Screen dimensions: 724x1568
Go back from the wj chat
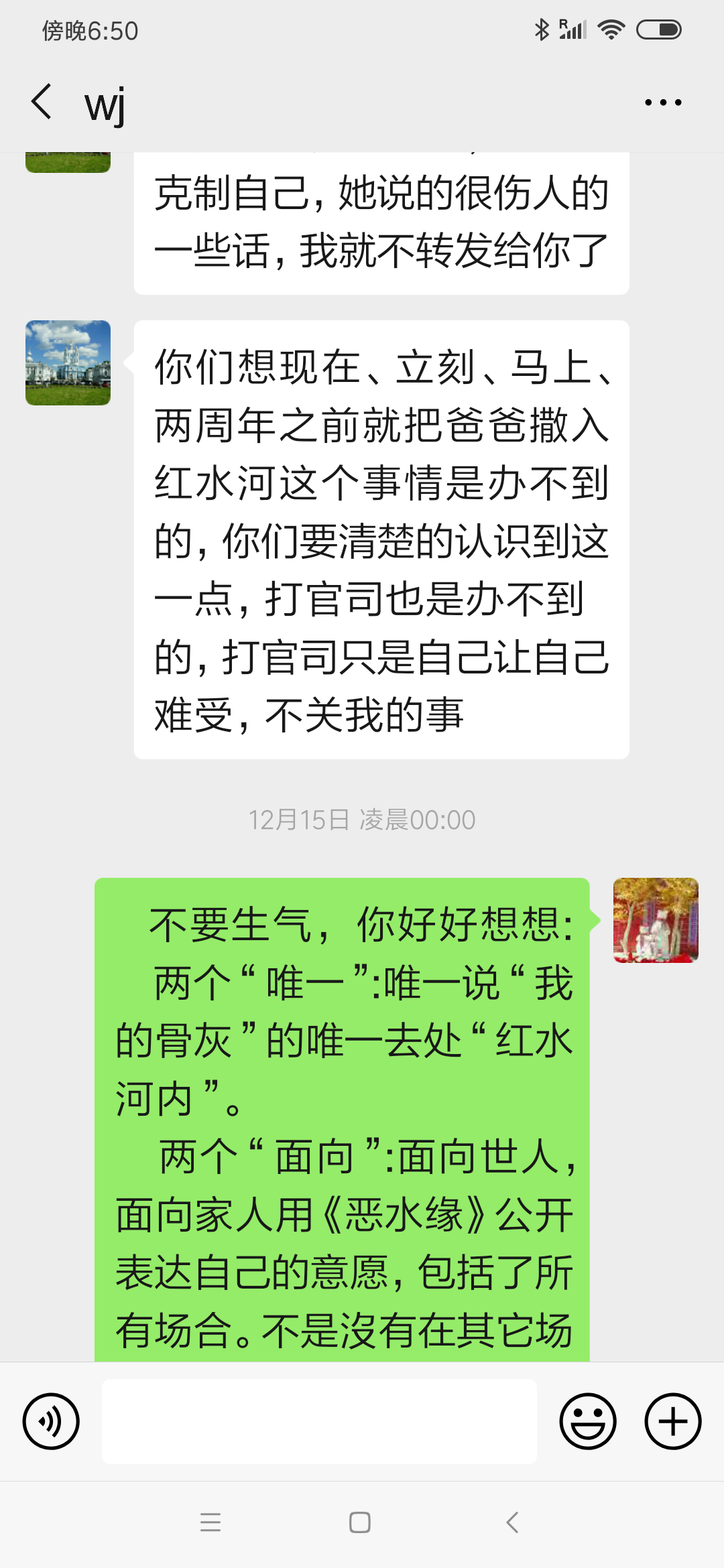[42, 102]
